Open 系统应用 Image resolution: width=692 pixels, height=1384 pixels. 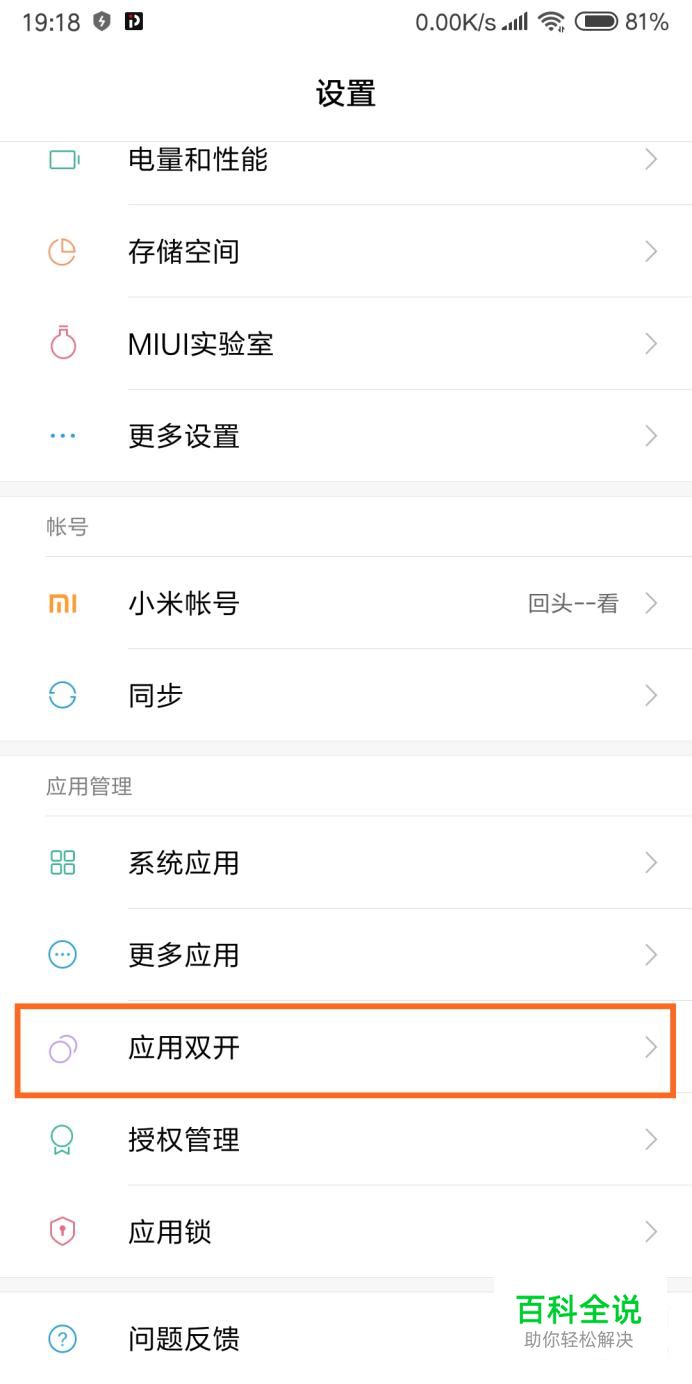[x=346, y=863]
